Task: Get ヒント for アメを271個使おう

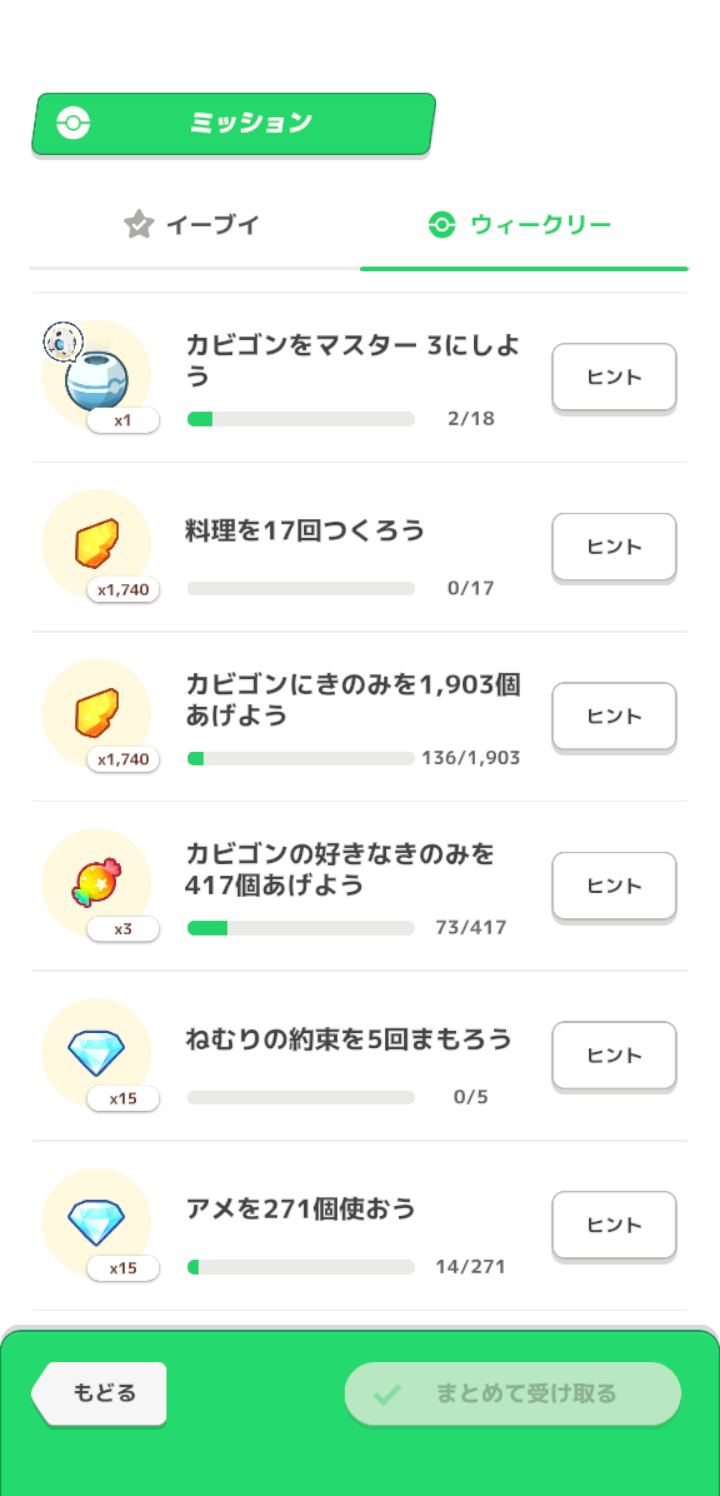Action: [x=614, y=1225]
